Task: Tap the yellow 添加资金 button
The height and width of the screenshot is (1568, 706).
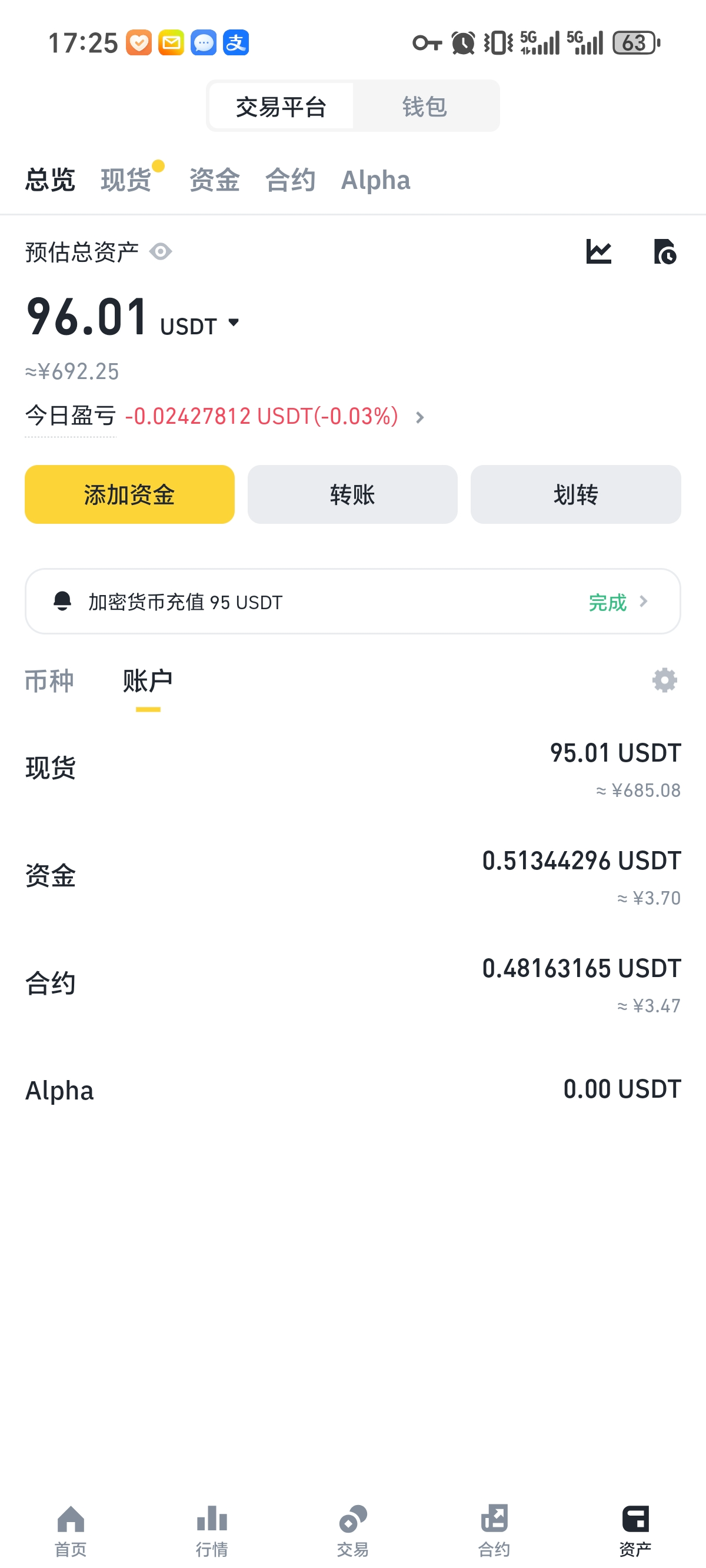Action: coord(129,494)
